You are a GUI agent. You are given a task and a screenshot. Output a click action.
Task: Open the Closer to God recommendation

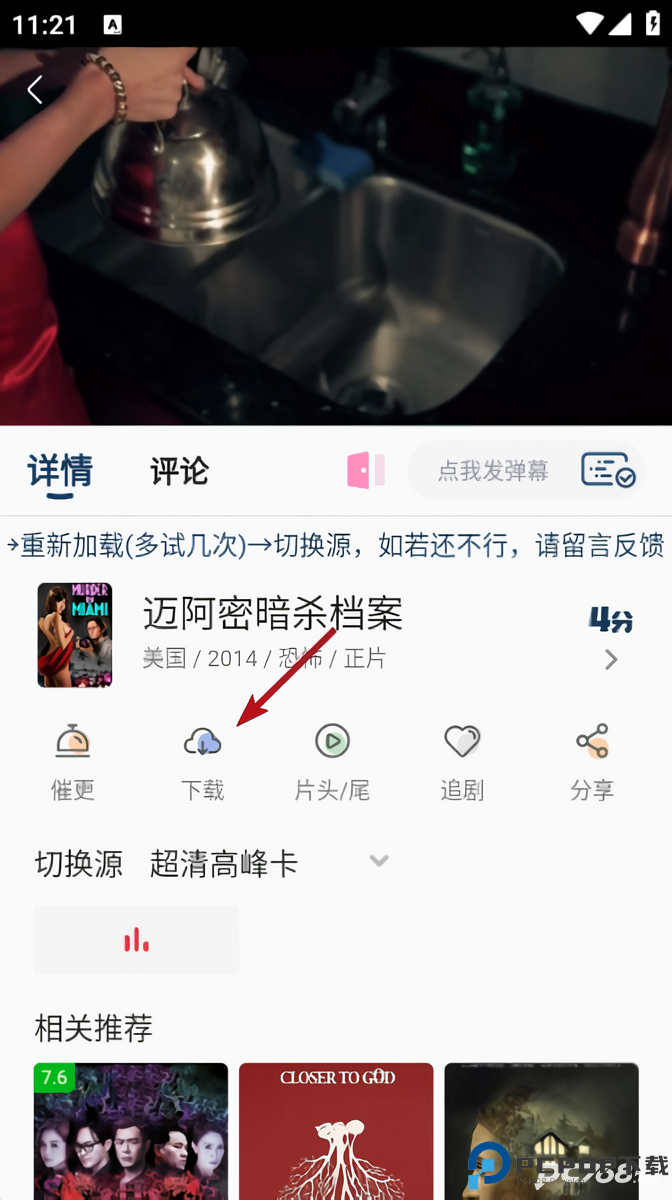[336, 1130]
